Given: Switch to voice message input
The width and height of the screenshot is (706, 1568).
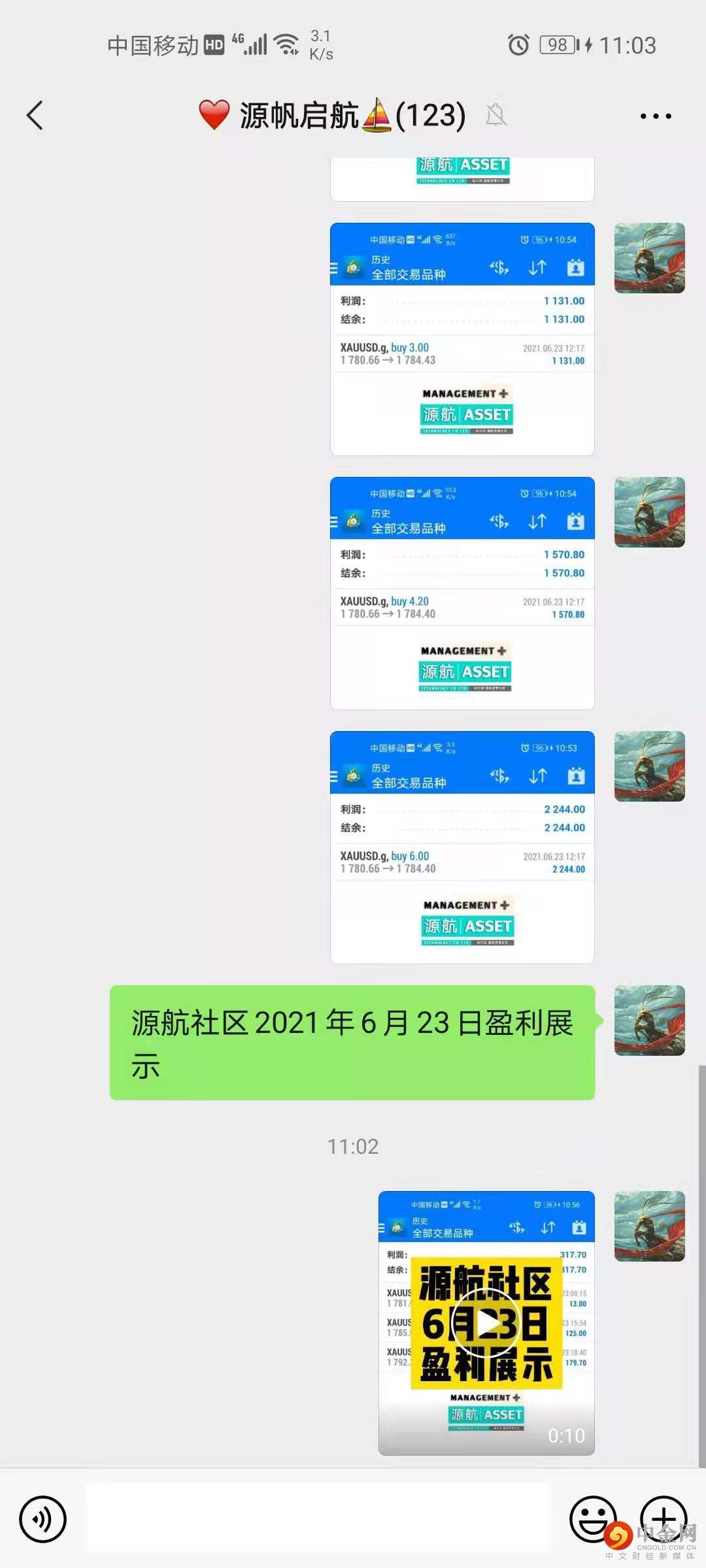Looking at the screenshot, I should pos(43,1519).
